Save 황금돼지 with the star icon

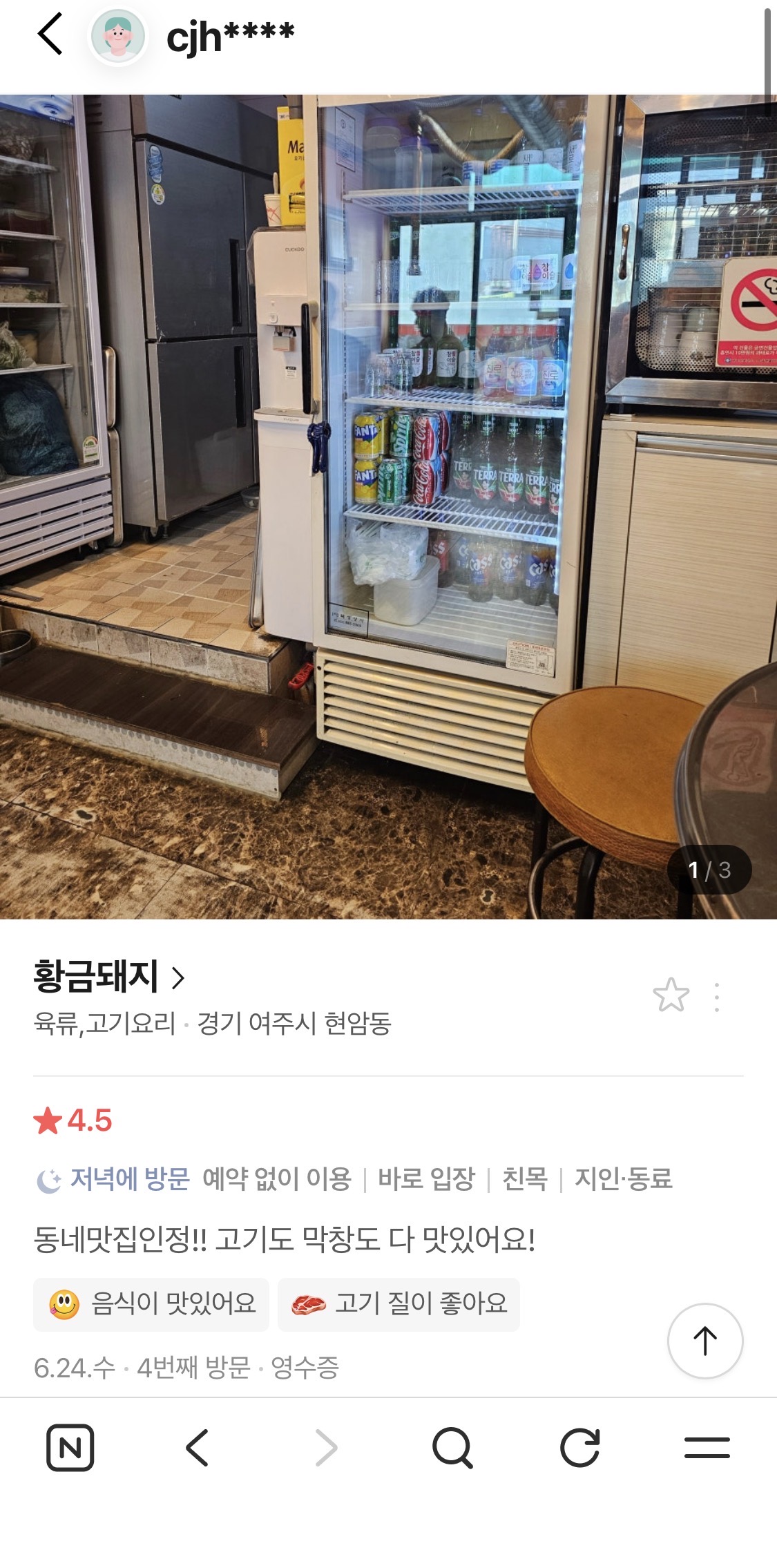point(671,995)
